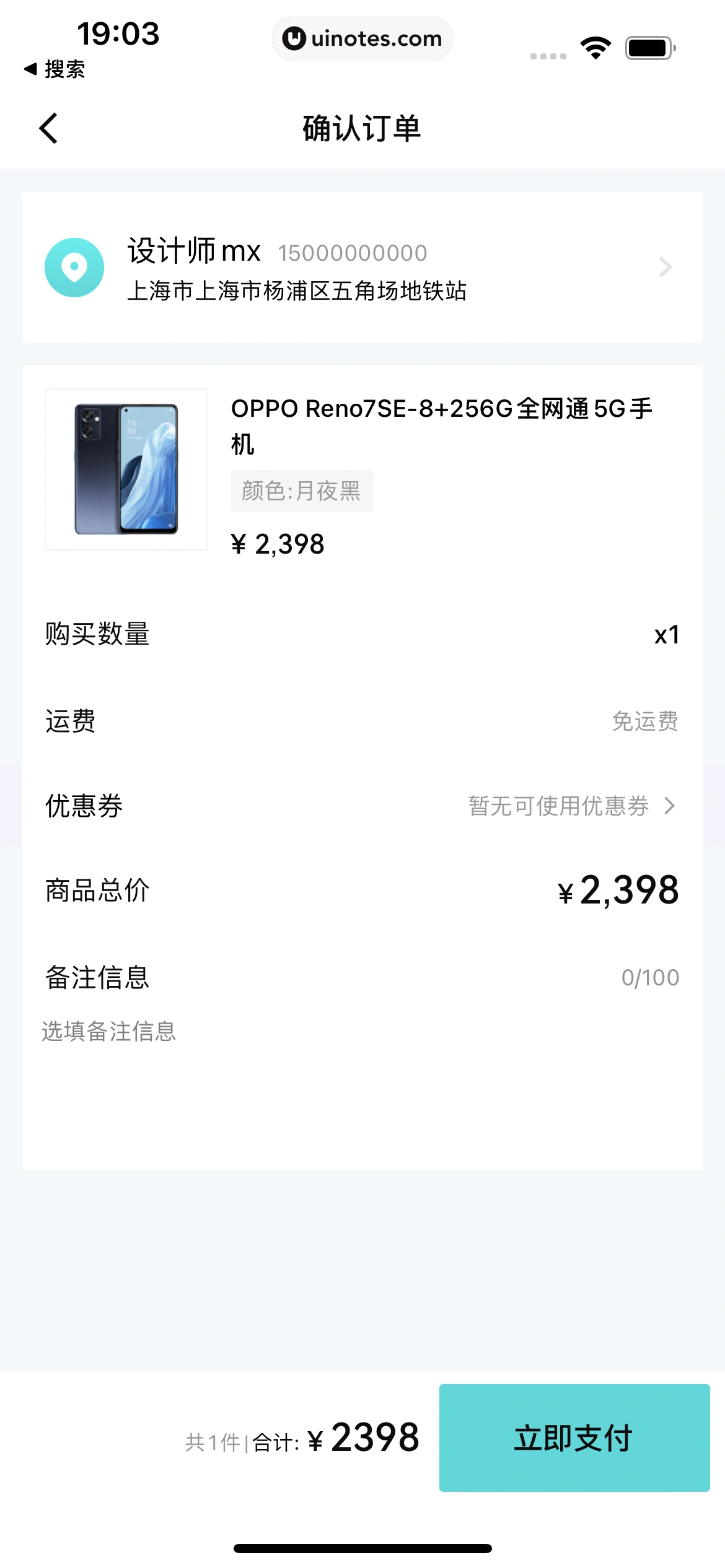Tap the back arrow beside 确认订单
Image resolution: width=725 pixels, height=1568 pixels.
(x=50, y=129)
